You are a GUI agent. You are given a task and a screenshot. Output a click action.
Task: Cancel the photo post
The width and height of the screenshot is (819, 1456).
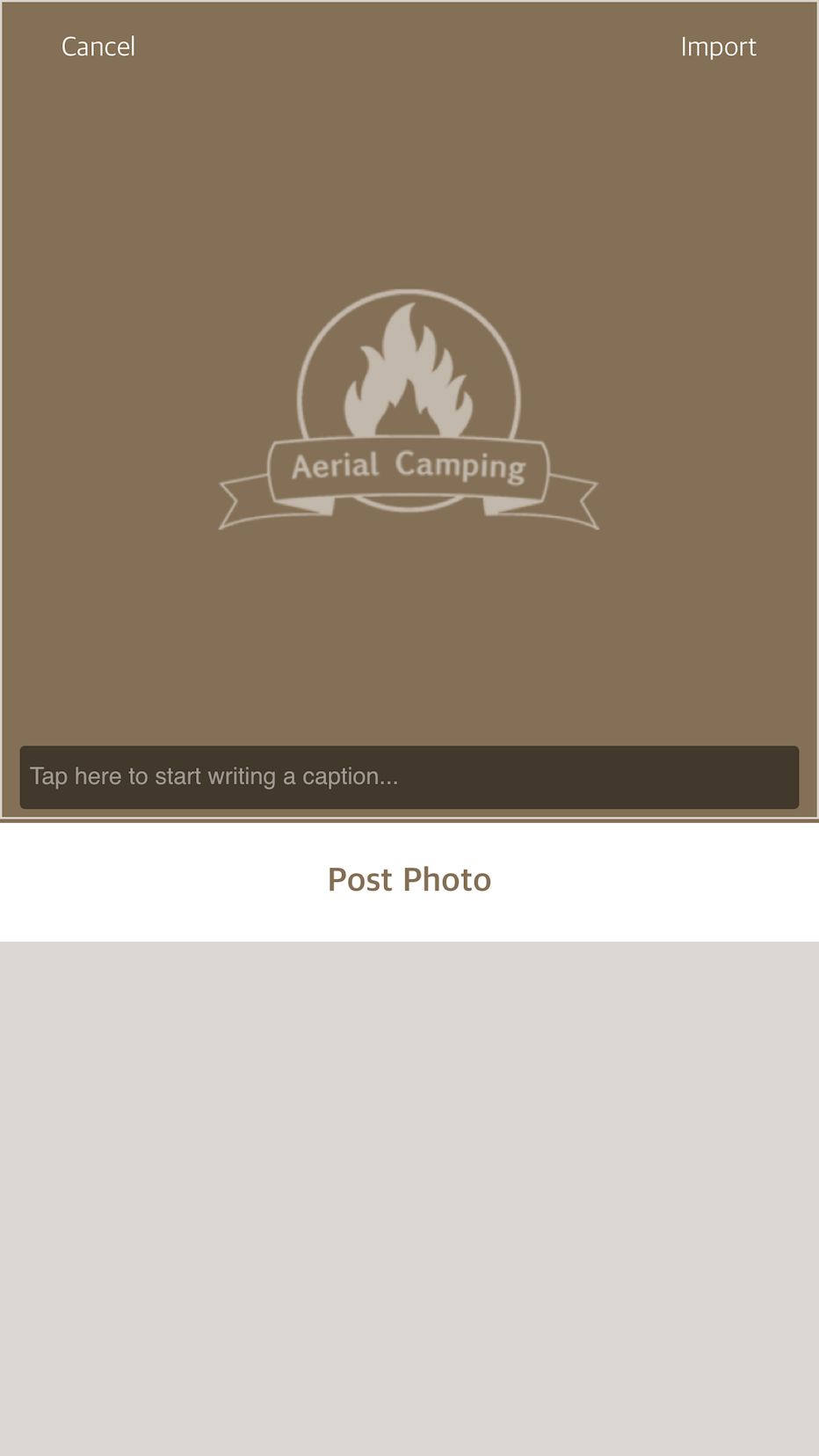pos(98,47)
